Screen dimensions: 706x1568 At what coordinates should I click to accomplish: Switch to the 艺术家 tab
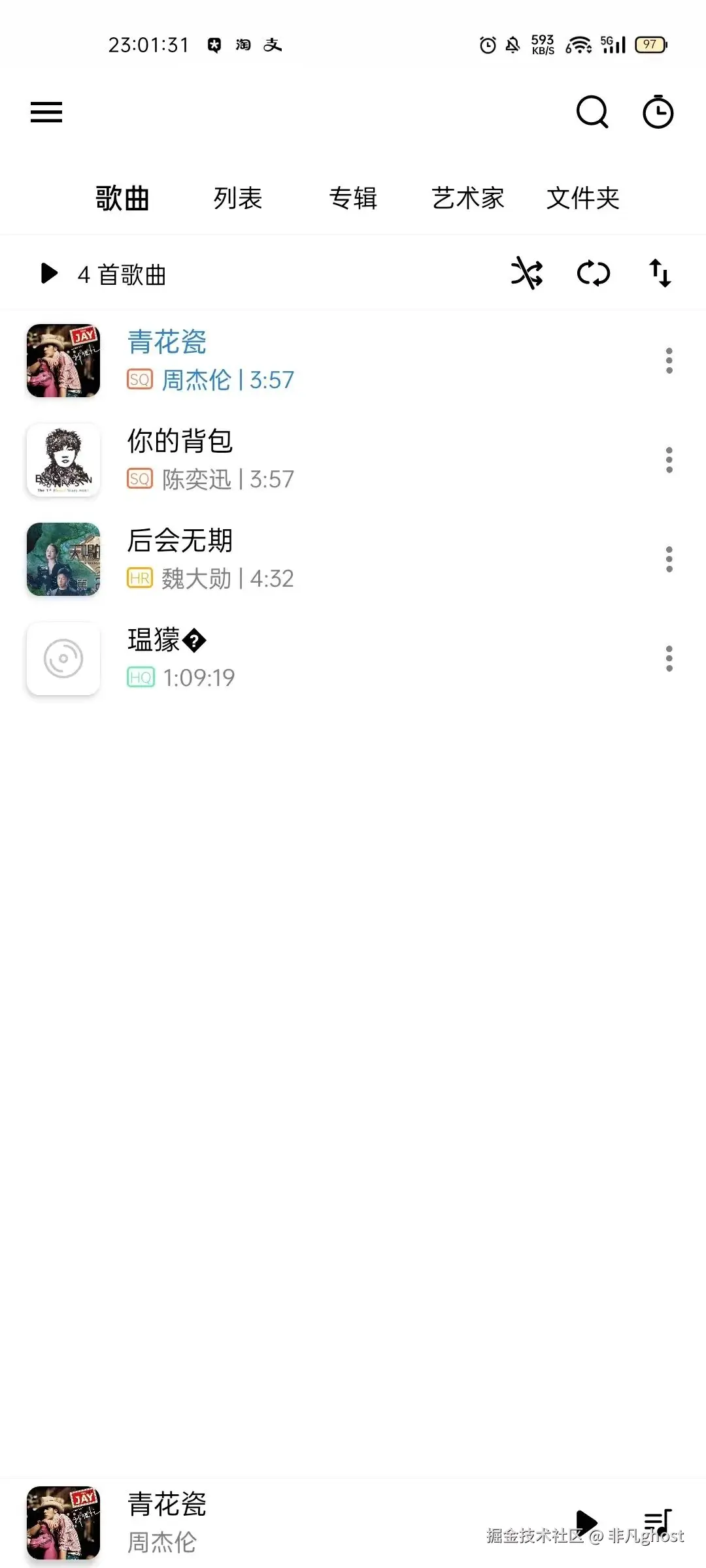tap(468, 199)
